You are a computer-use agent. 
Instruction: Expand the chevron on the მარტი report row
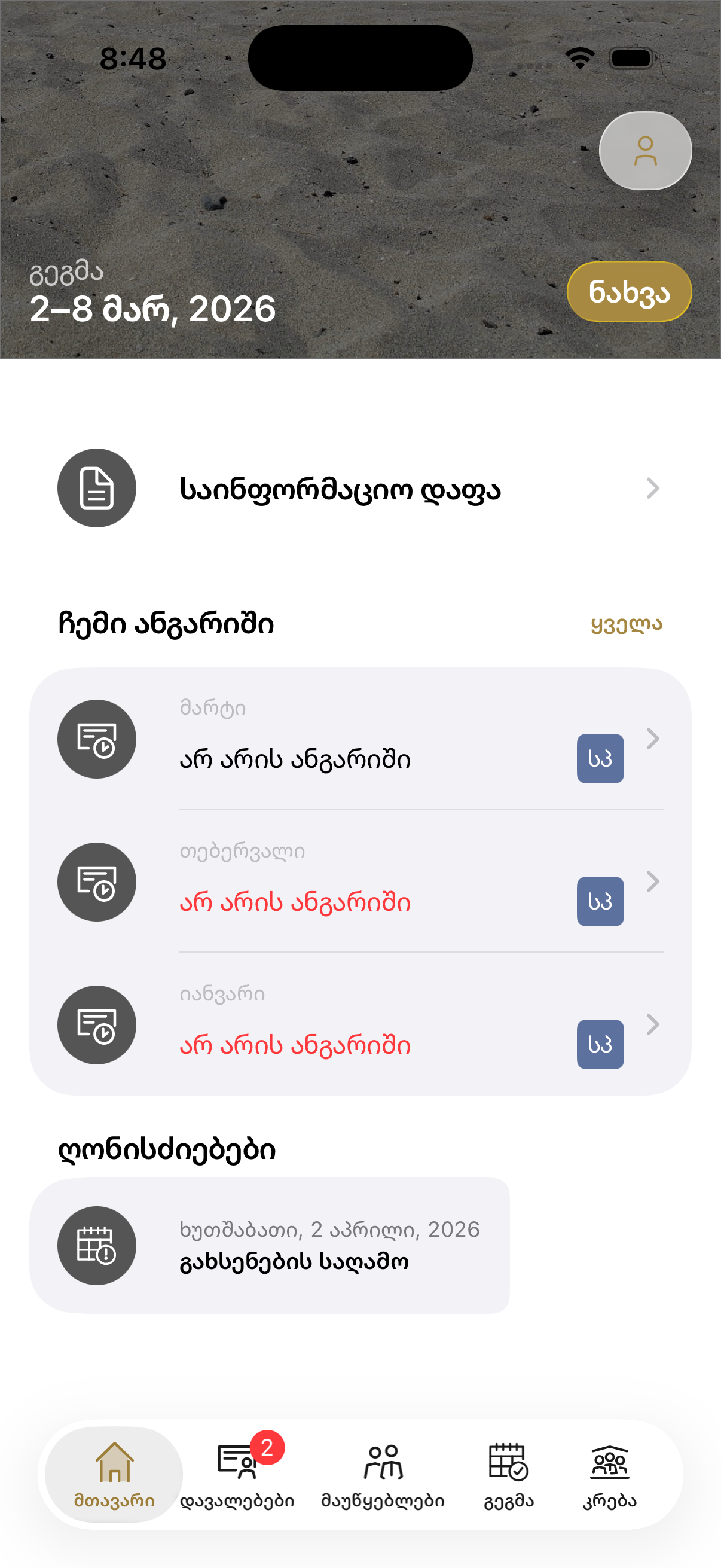pyautogui.click(x=653, y=739)
